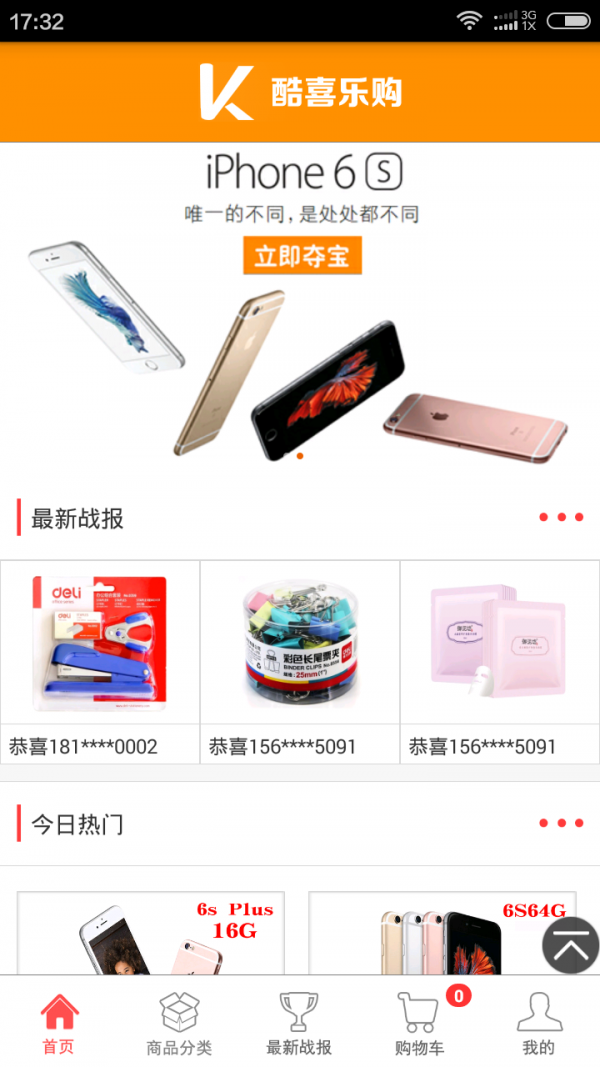Open the stapler prize won by 181****0002

(x=100, y=645)
